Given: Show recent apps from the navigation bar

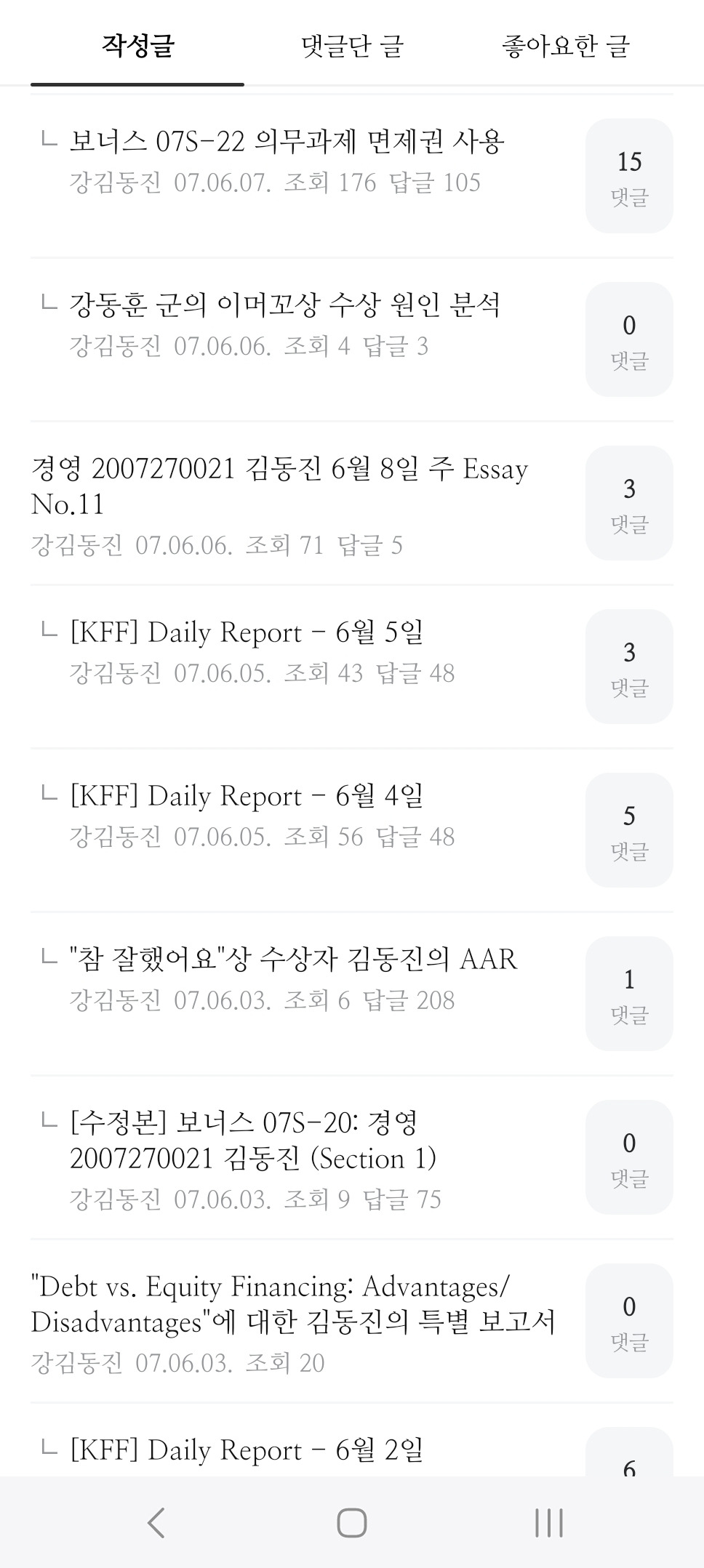Looking at the screenshot, I should pos(548,1522).
